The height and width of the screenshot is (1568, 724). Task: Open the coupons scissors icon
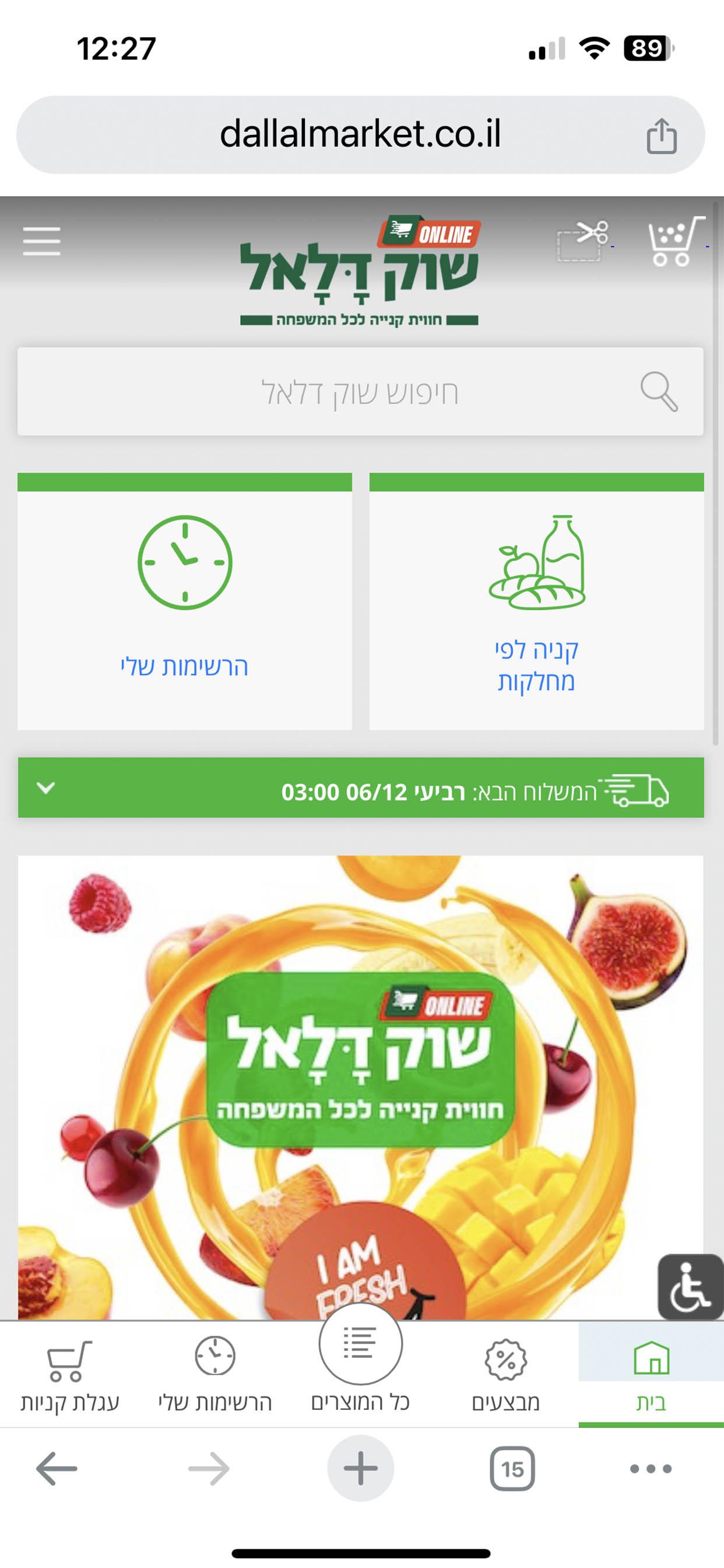pyautogui.click(x=583, y=241)
